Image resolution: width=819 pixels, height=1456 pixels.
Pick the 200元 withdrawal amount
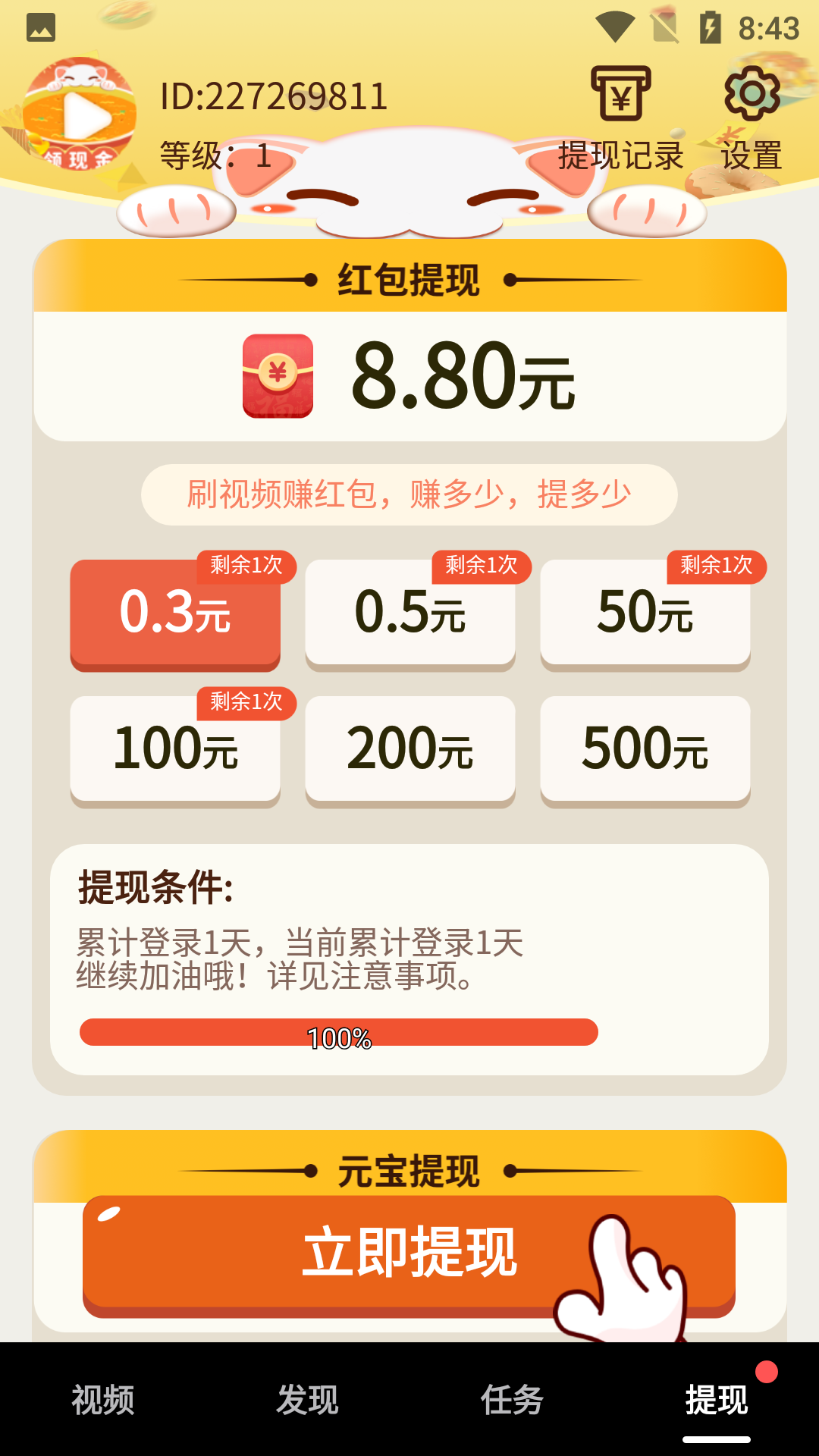point(410,749)
